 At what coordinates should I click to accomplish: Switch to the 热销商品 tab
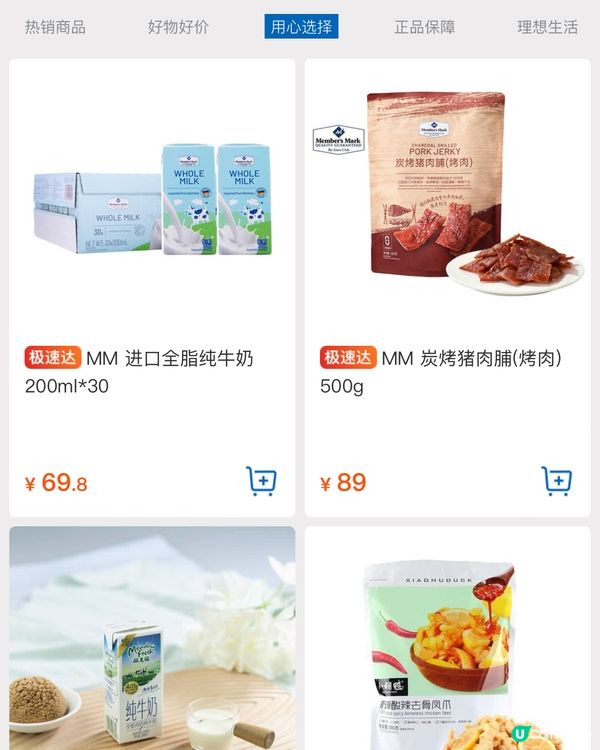click(x=55, y=27)
